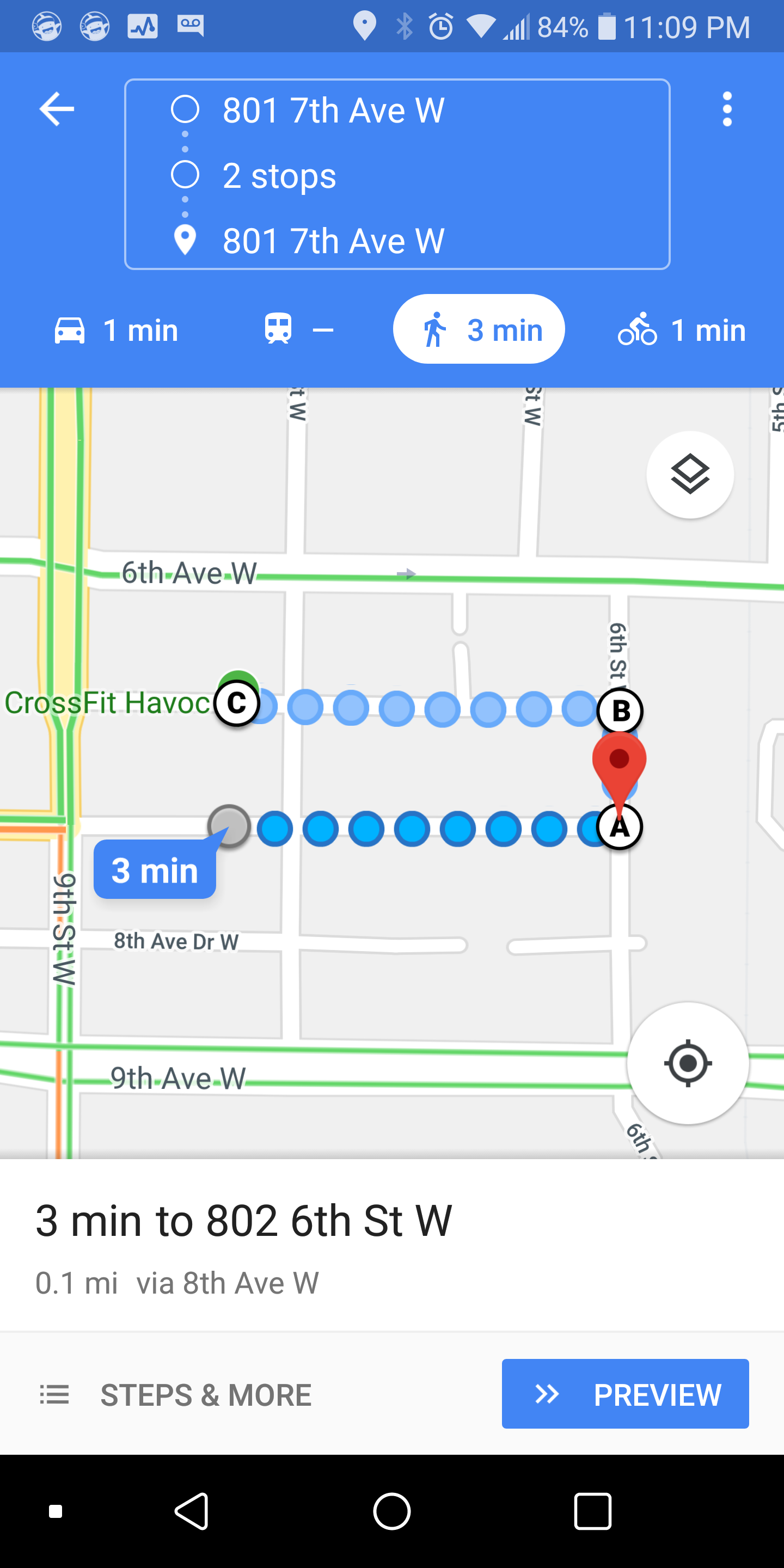Open Steps & More list

pos(176,1394)
